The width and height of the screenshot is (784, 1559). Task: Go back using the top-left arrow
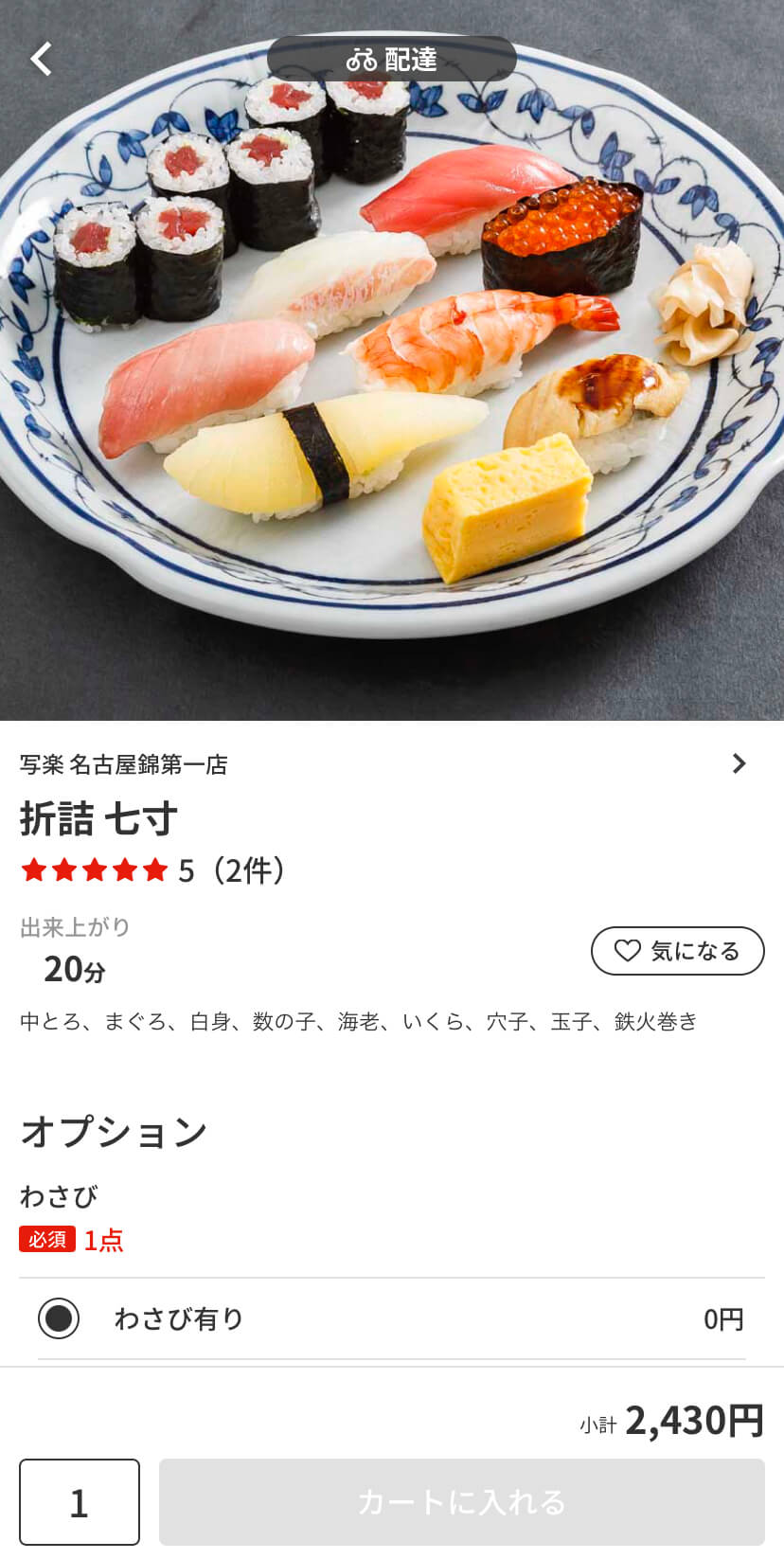coord(41,59)
